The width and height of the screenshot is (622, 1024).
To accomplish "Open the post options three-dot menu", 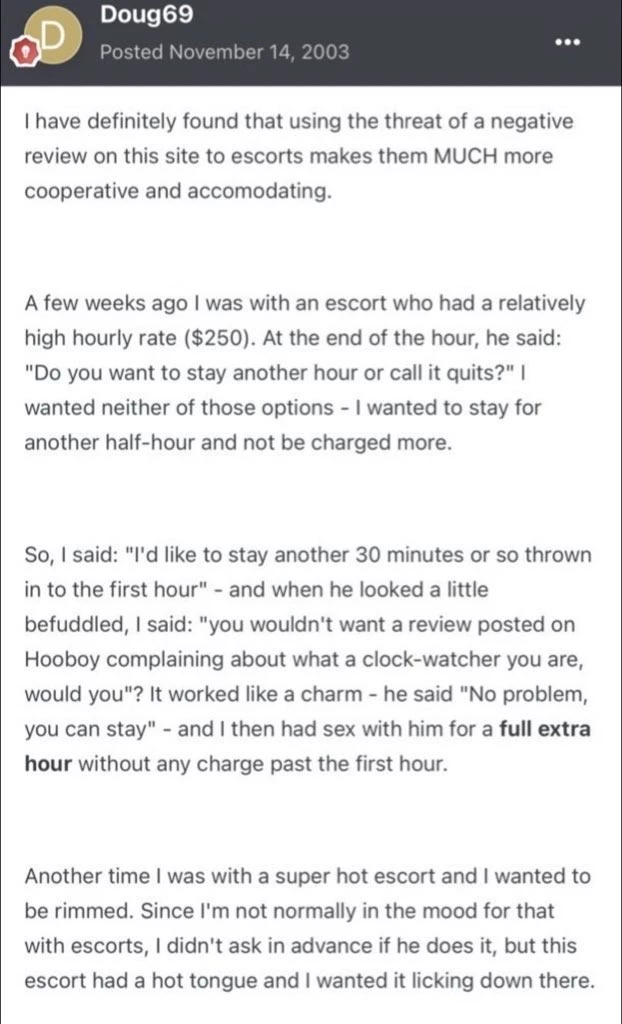I will tap(566, 42).
